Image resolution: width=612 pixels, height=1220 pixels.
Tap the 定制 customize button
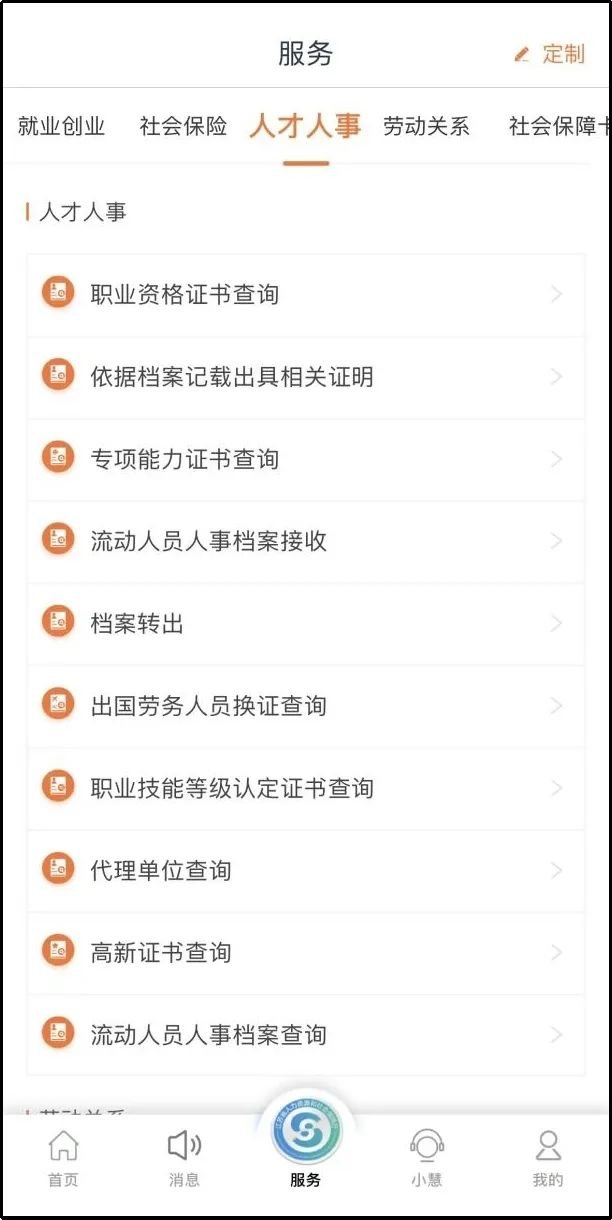pyautogui.click(x=550, y=54)
